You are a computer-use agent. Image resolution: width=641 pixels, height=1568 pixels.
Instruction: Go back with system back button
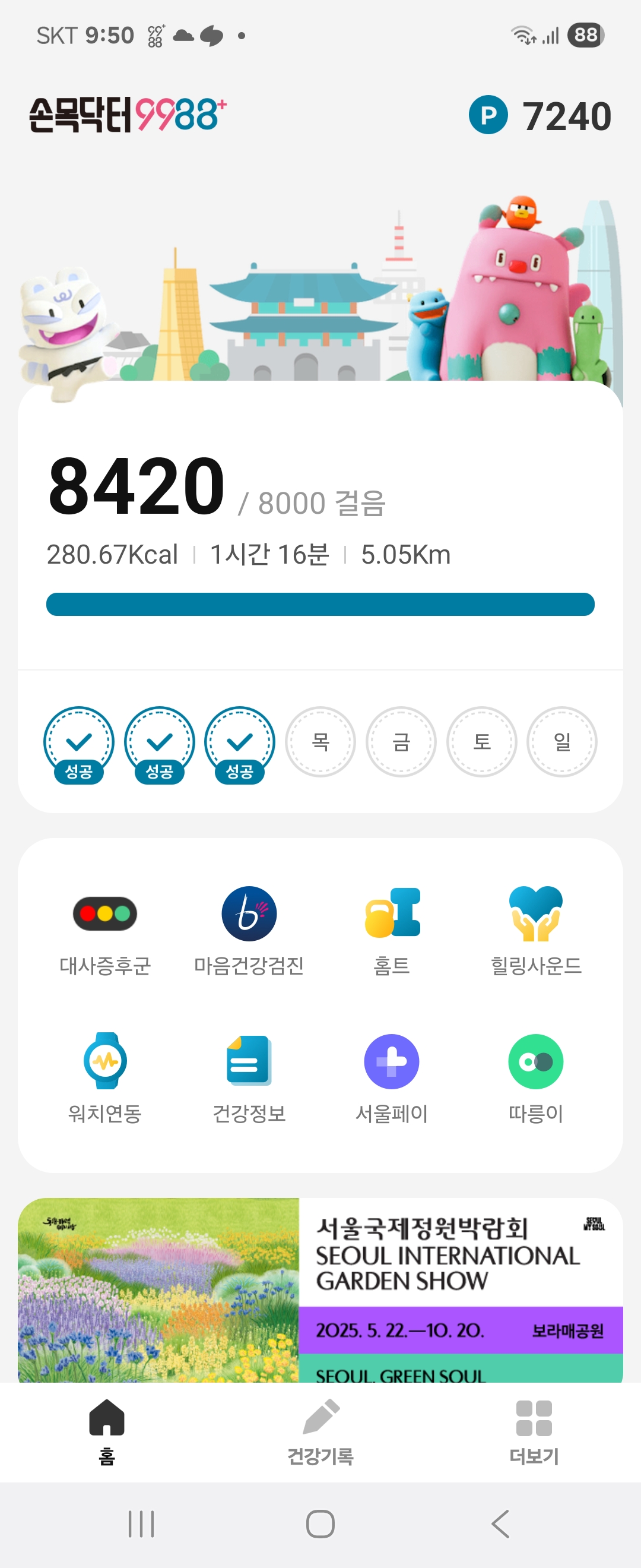500,1524
